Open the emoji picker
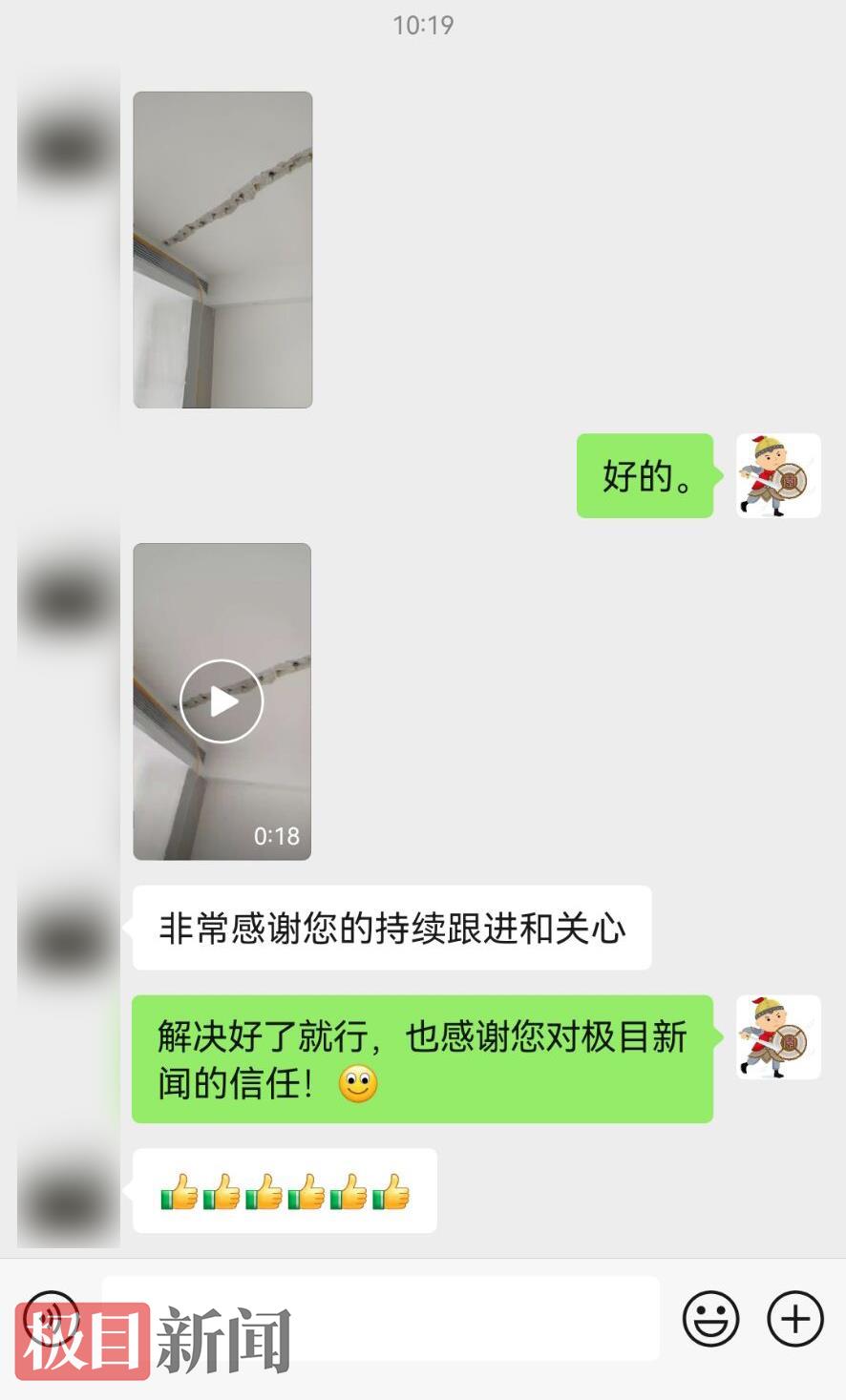The image size is (846, 1400). pyautogui.click(x=710, y=1319)
